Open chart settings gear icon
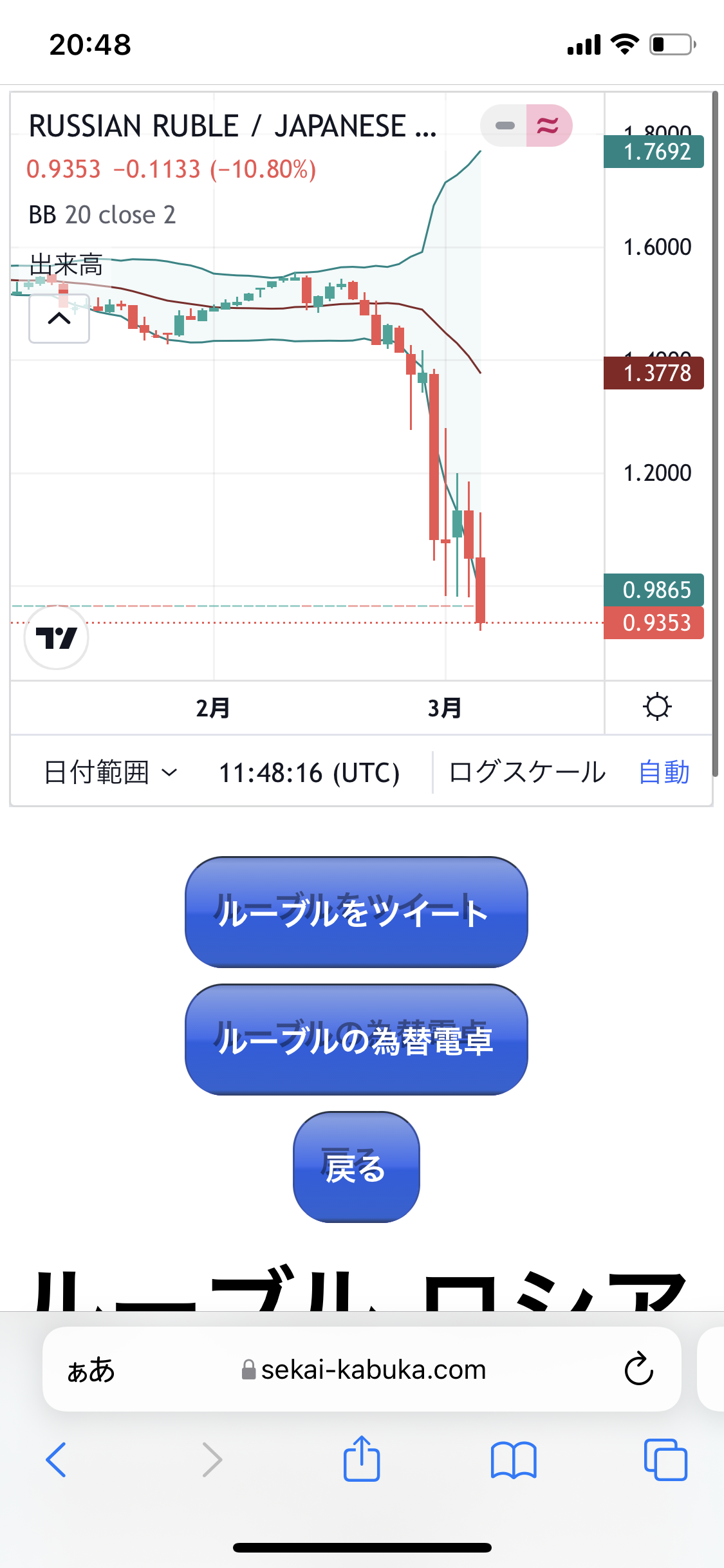724x1568 pixels. pyautogui.click(x=657, y=707)
